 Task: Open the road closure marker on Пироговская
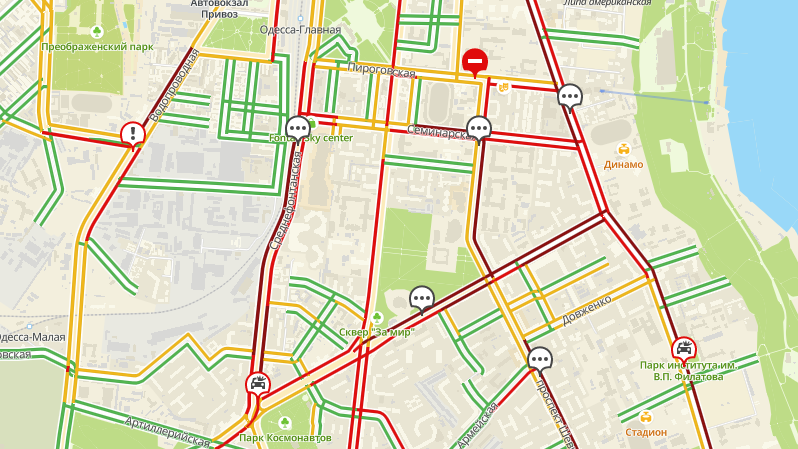click(474, 62)
